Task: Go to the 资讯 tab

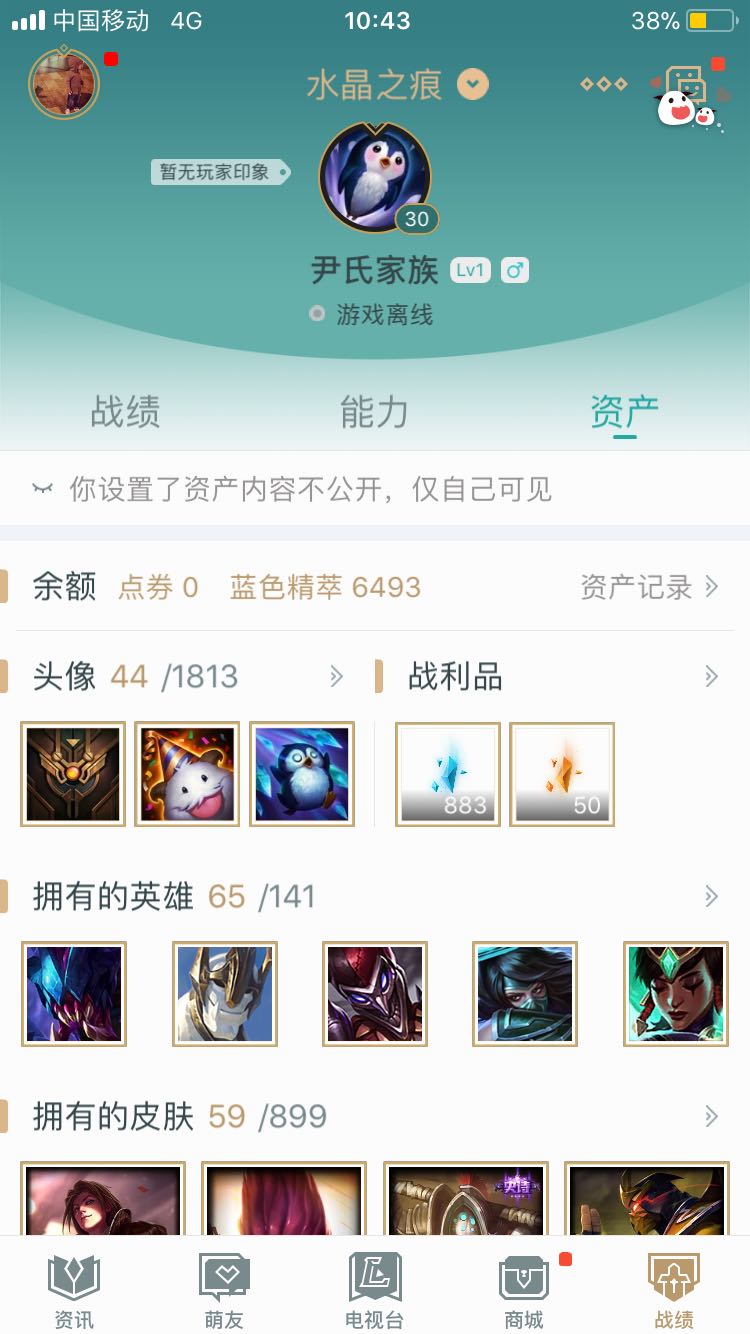Action: [74, 1290]
